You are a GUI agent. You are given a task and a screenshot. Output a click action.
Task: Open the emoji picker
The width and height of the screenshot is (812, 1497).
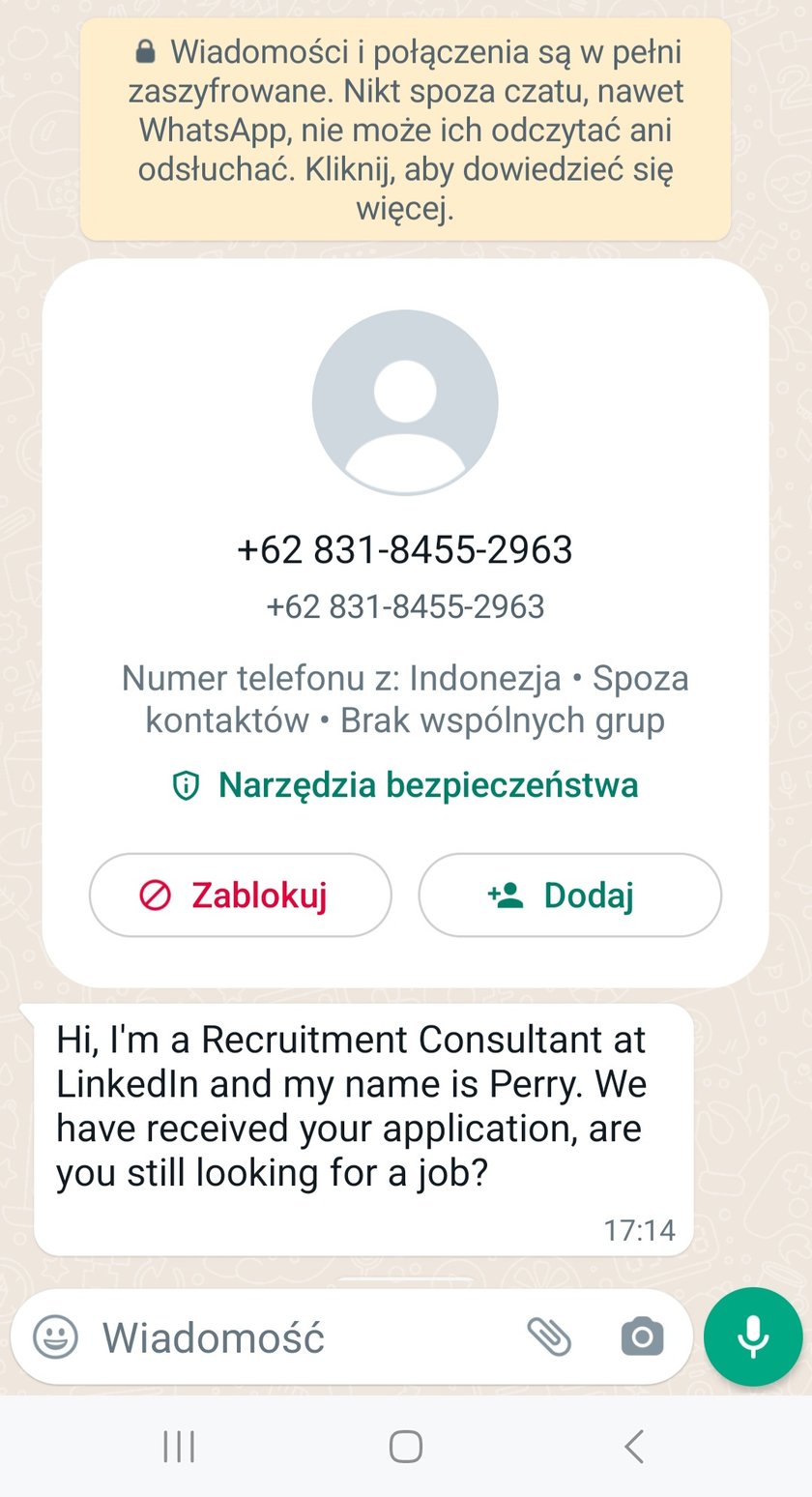[x=55, y=1338]
